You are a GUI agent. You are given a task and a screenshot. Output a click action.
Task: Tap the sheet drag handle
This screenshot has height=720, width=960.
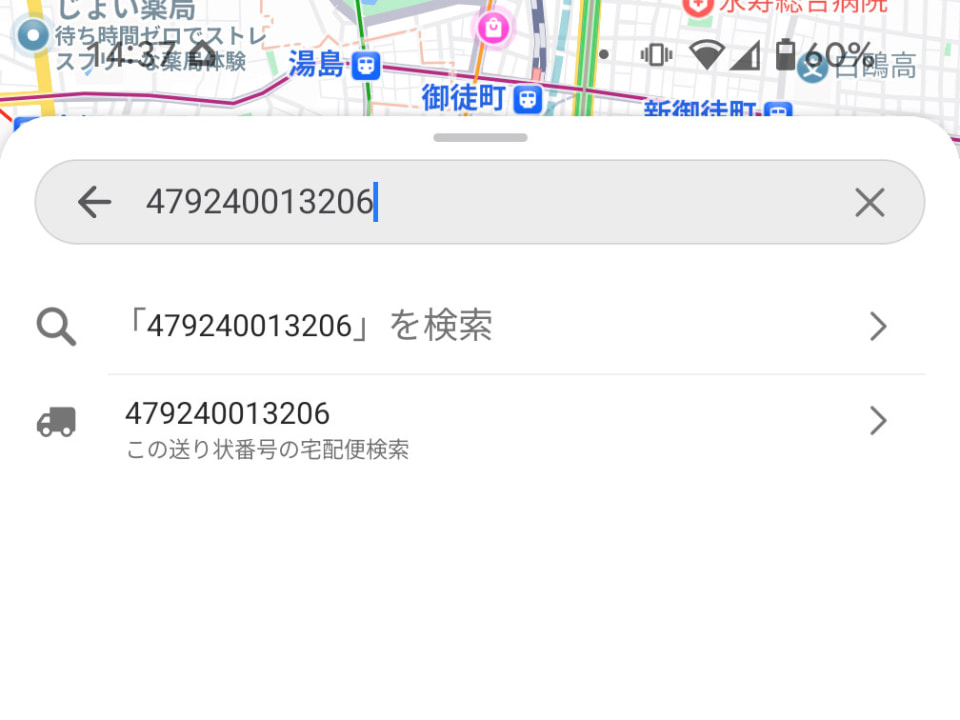pyautogui.click(x=480, y=138)
